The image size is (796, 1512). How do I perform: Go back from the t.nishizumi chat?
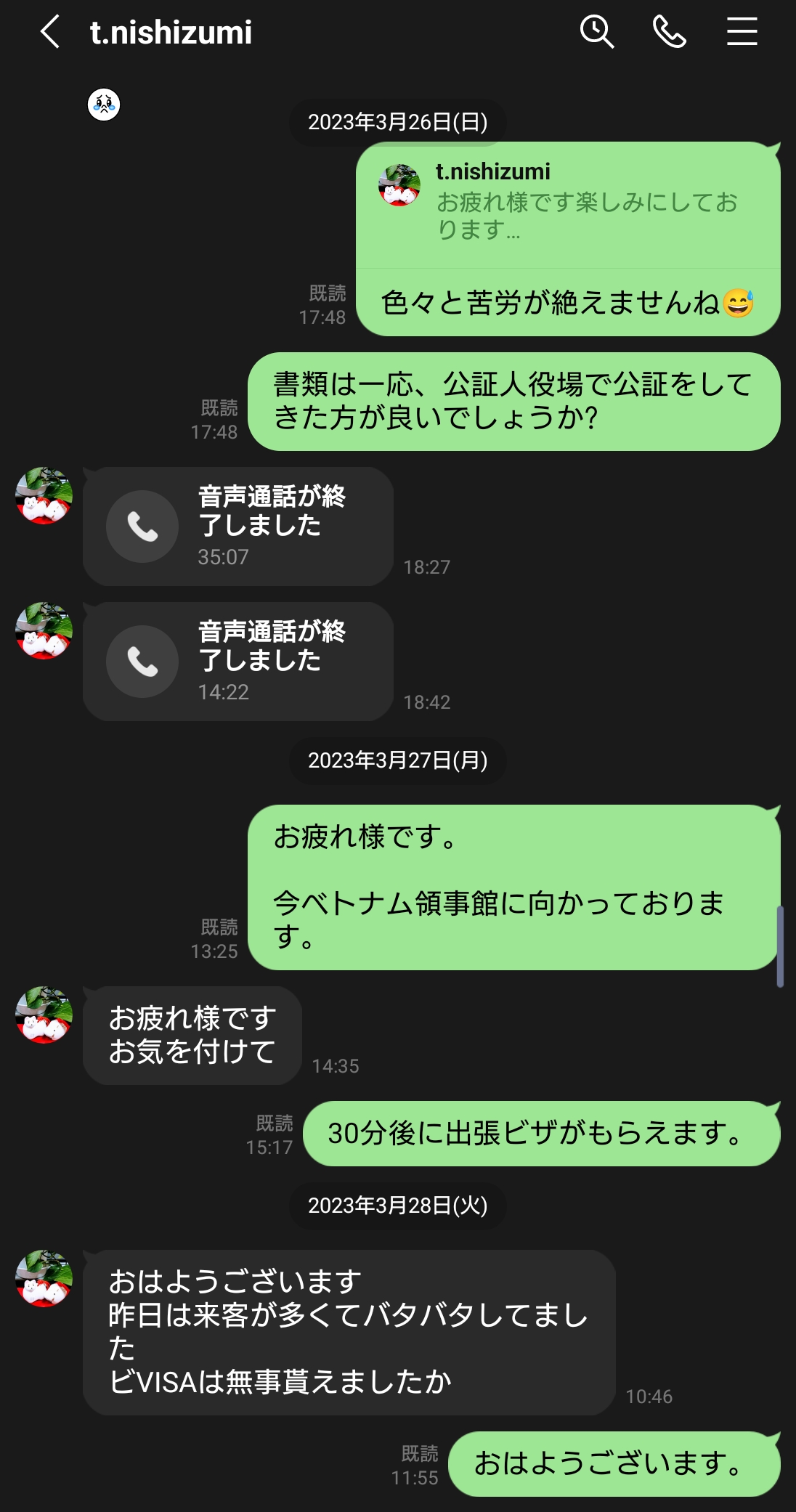pos(49,33)
